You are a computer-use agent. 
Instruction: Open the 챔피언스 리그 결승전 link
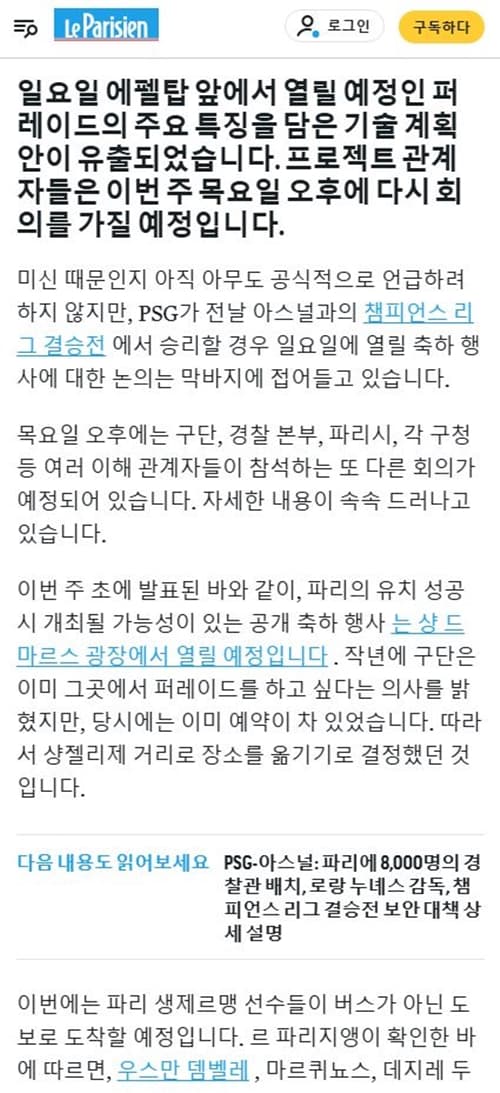click(245, 328)
